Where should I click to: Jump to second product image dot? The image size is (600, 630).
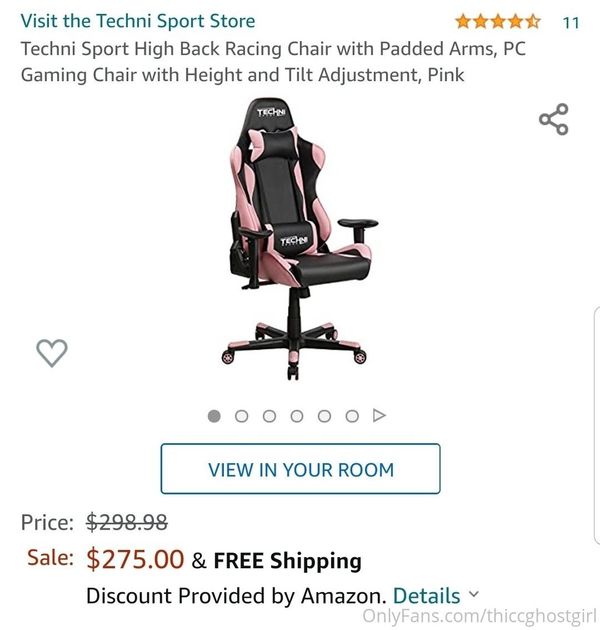242,416
